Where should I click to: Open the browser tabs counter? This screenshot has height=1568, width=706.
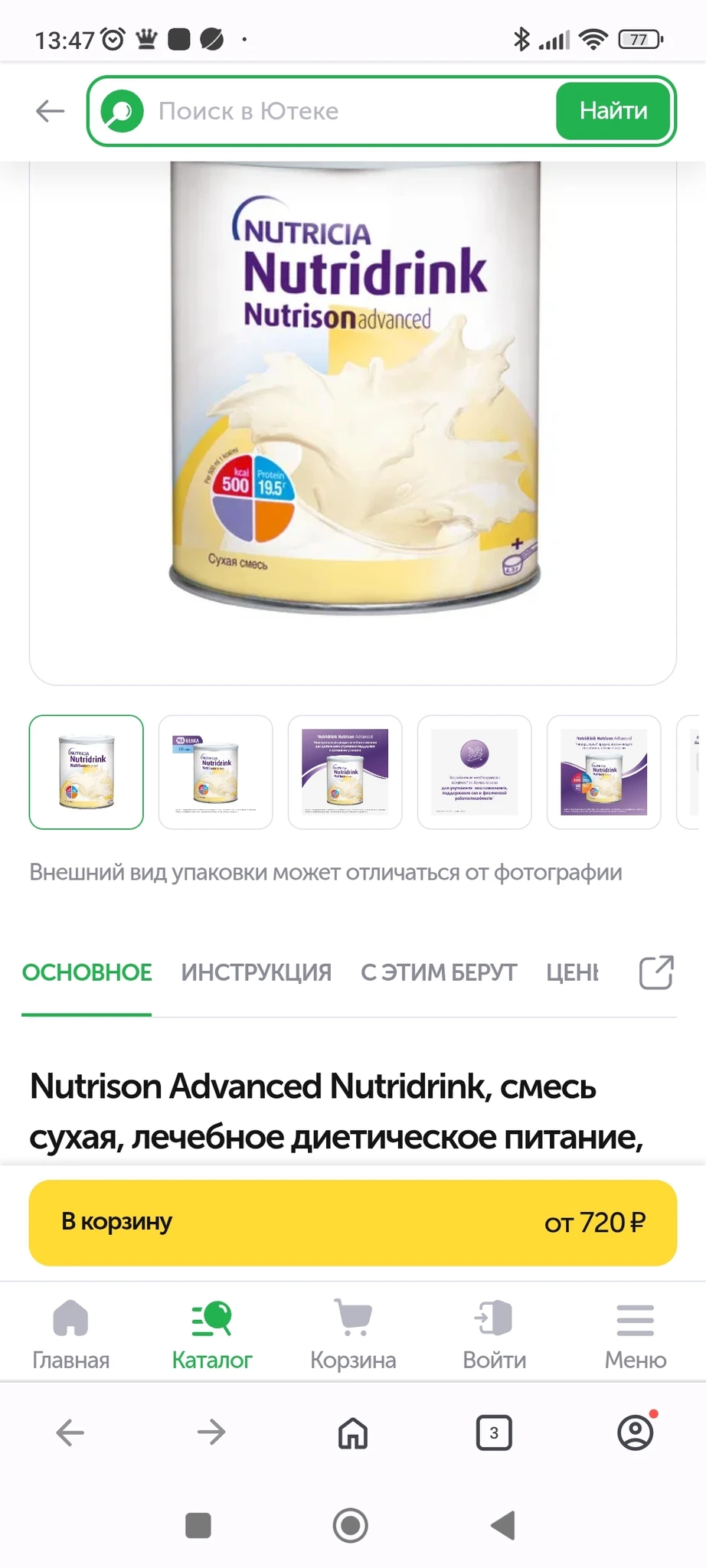pos(494,1432)
